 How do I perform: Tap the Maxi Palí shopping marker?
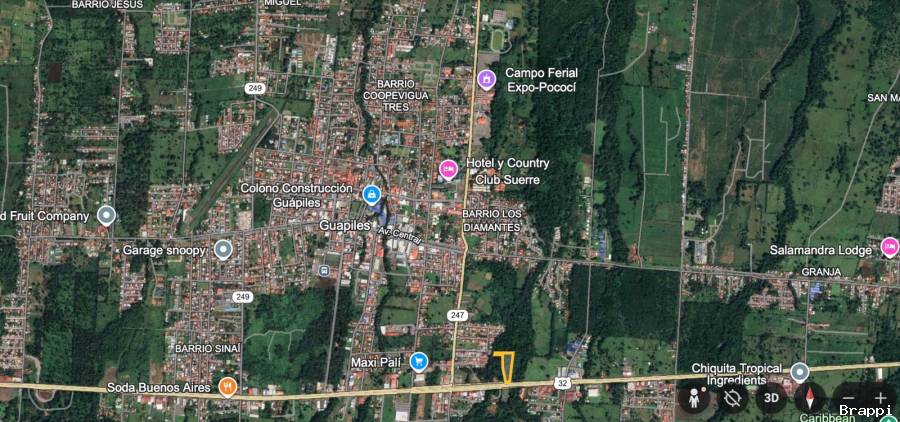coord(420,361)
